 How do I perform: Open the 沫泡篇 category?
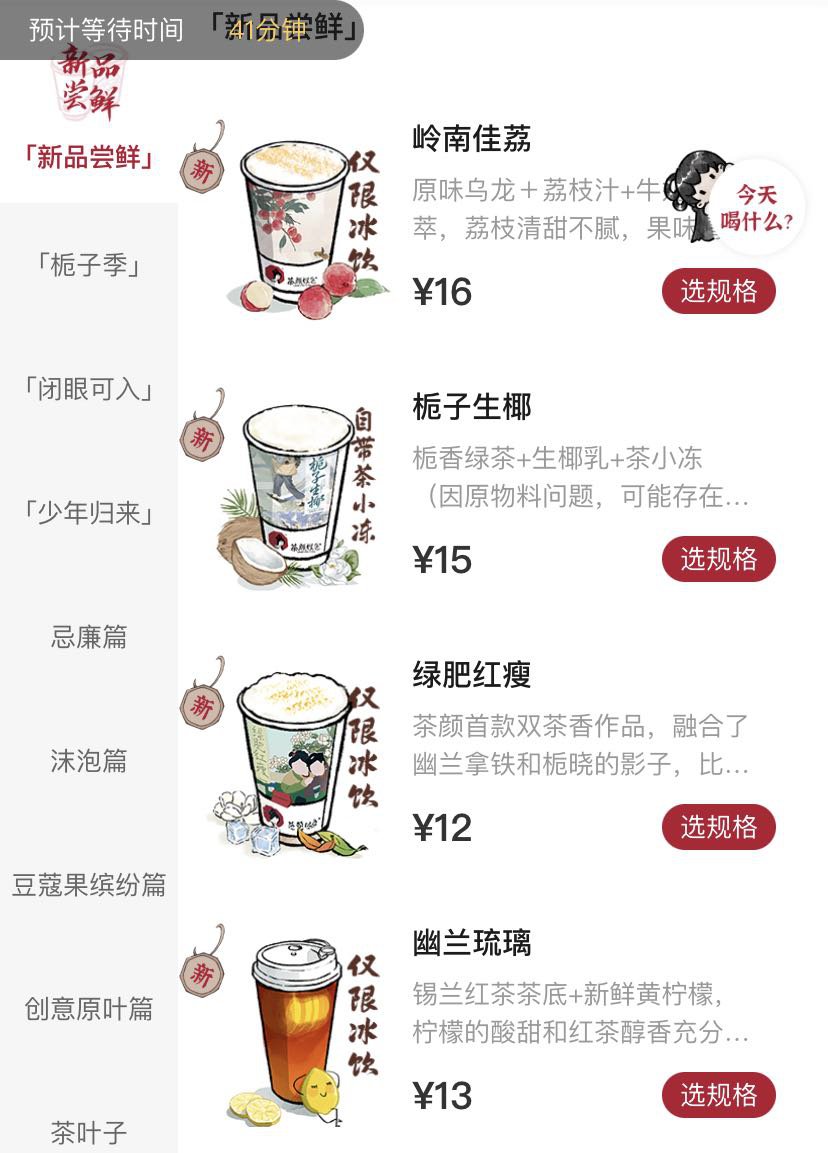coord(89,761)
